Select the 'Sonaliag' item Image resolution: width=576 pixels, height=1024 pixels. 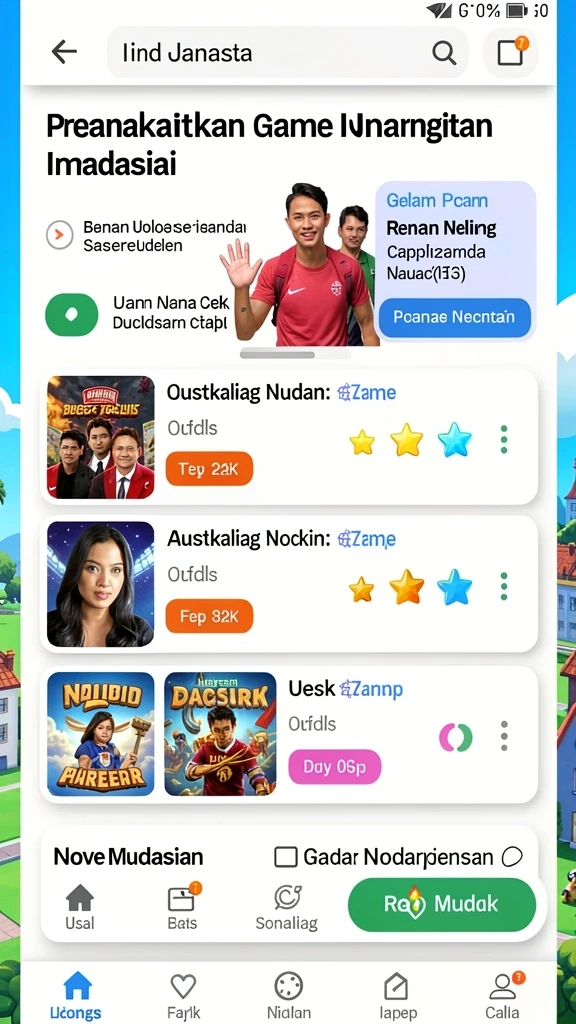[287, 907]
